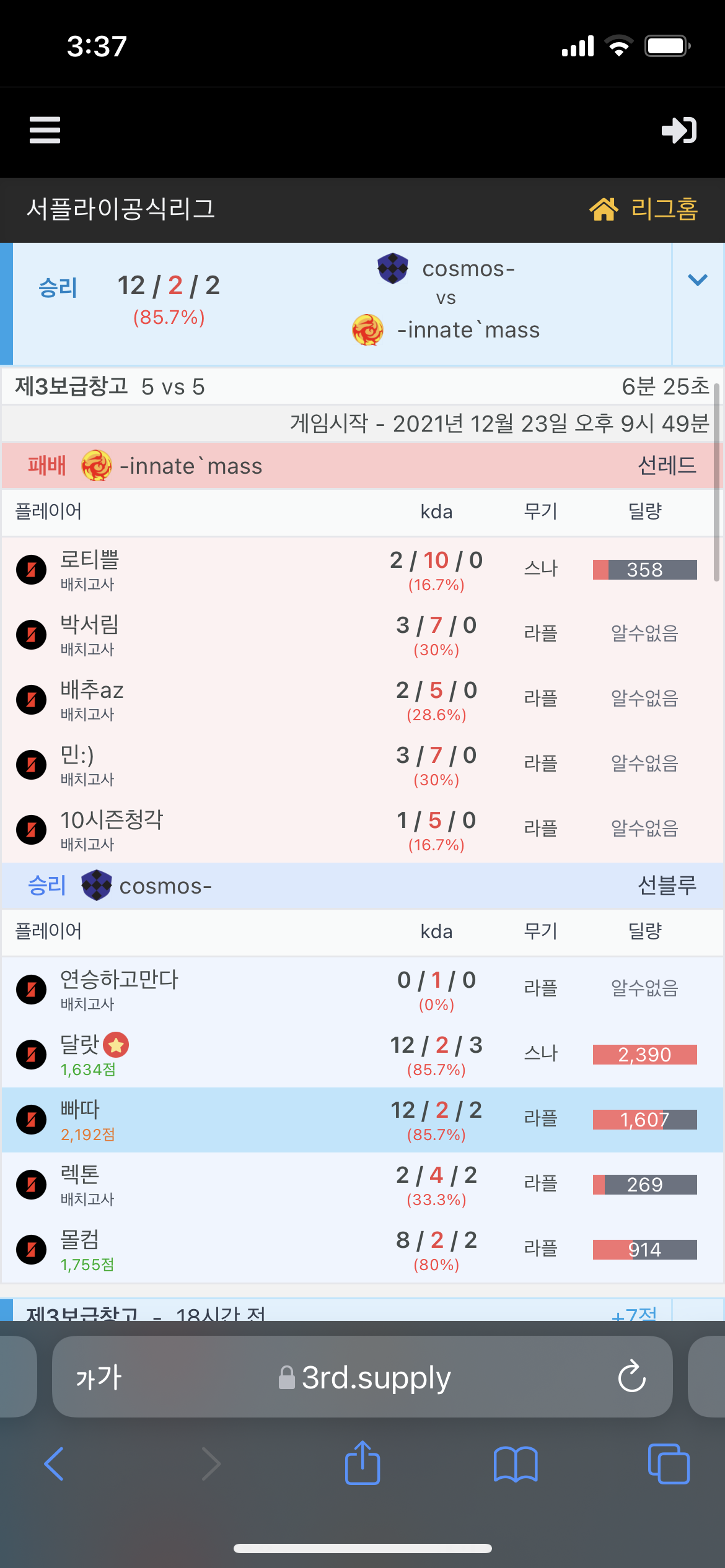The image size is (725, 1568).
Task: Open player 렉톤 profile
Action: click(79, 1175)
